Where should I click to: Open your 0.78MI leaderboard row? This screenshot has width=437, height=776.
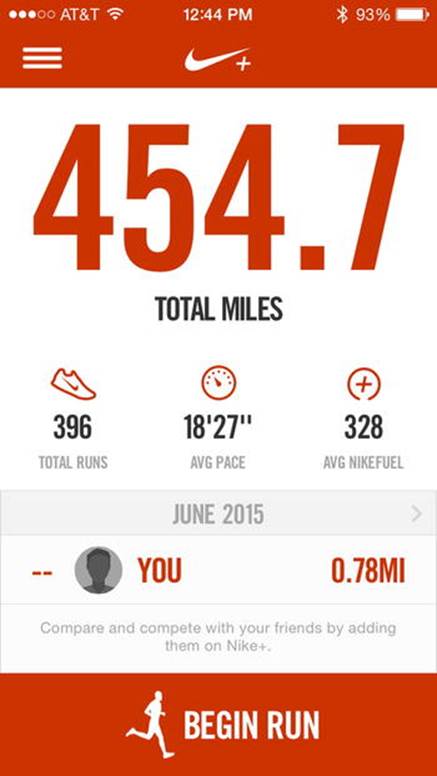click(x=218, y=570)
